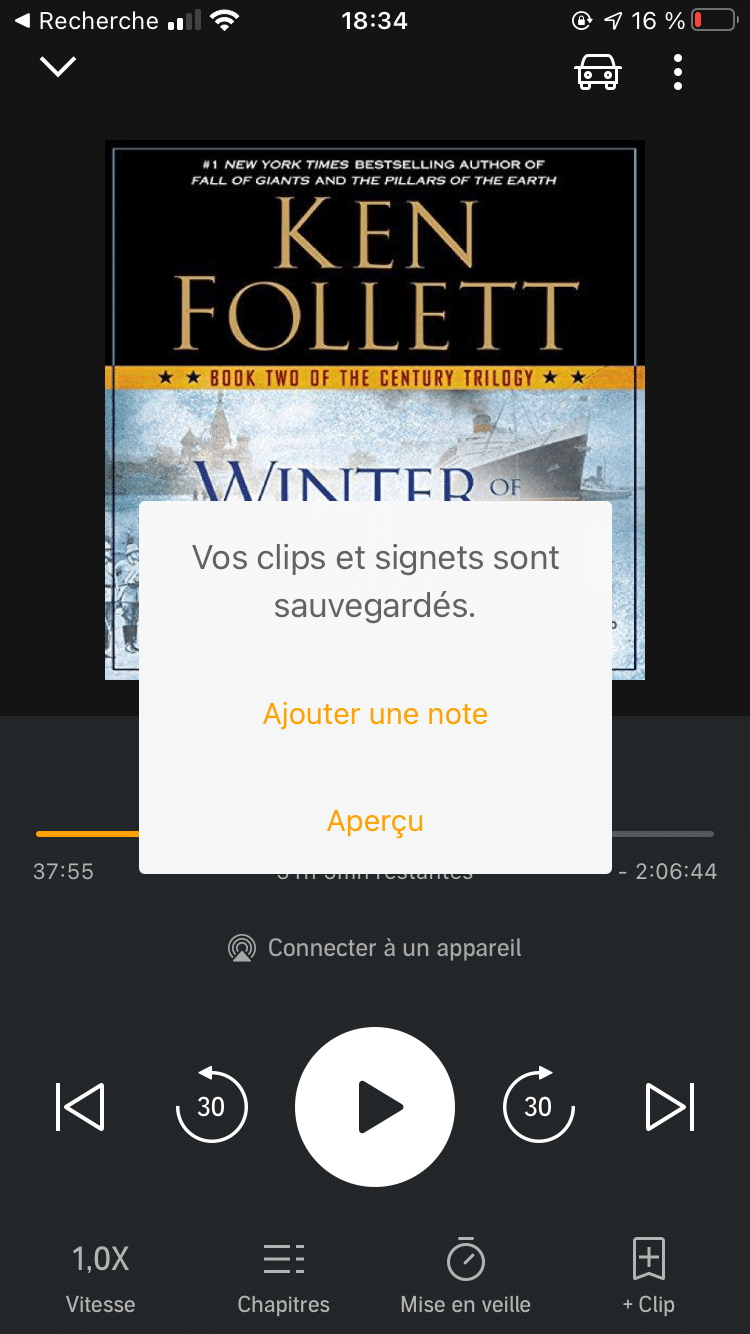Jump forward 30 seconds
Image resolution: width=750 pixels, height=1334 pixels.
coord(538,1106)
